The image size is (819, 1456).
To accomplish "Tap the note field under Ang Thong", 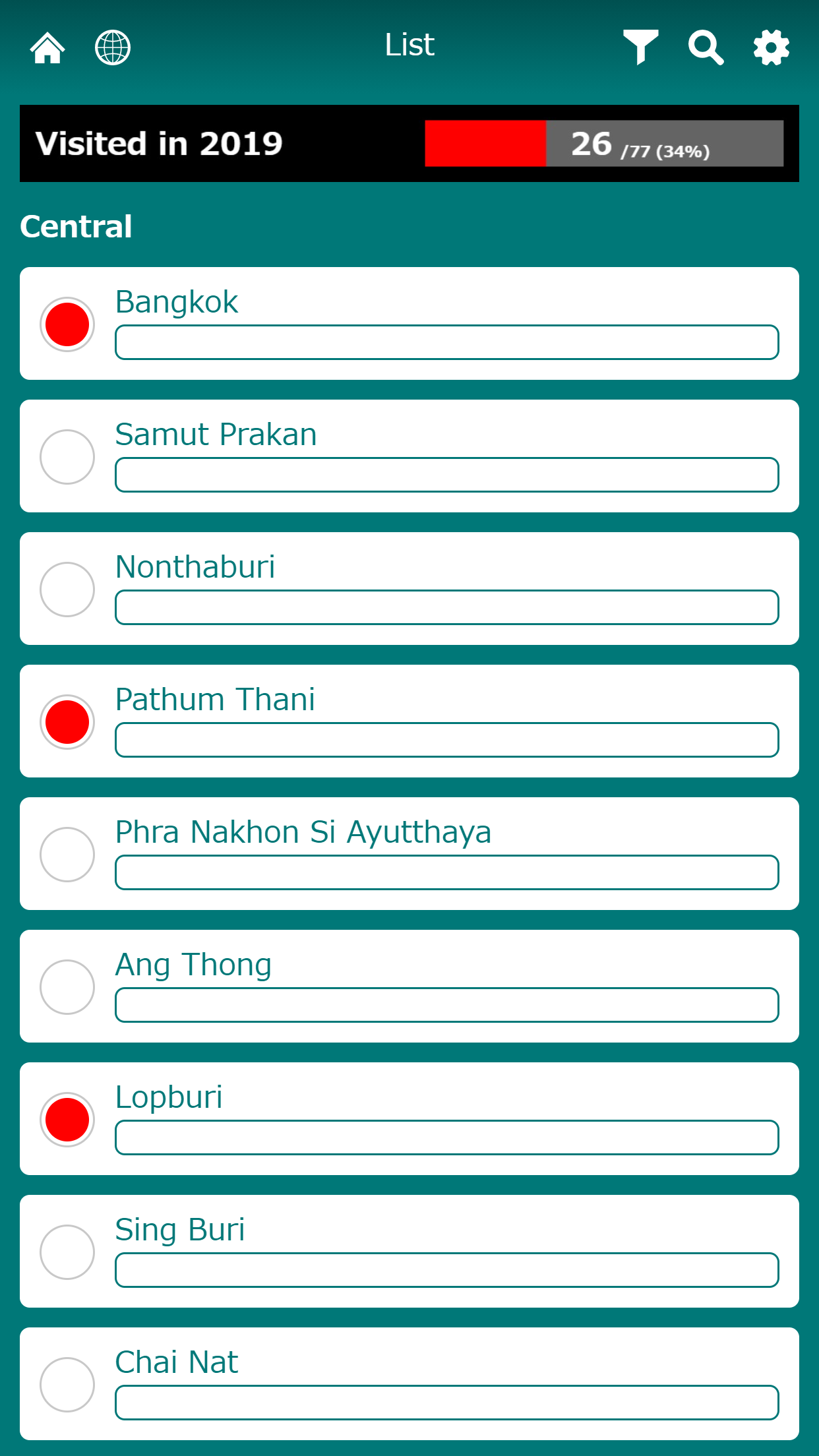I will point(447,1005).
